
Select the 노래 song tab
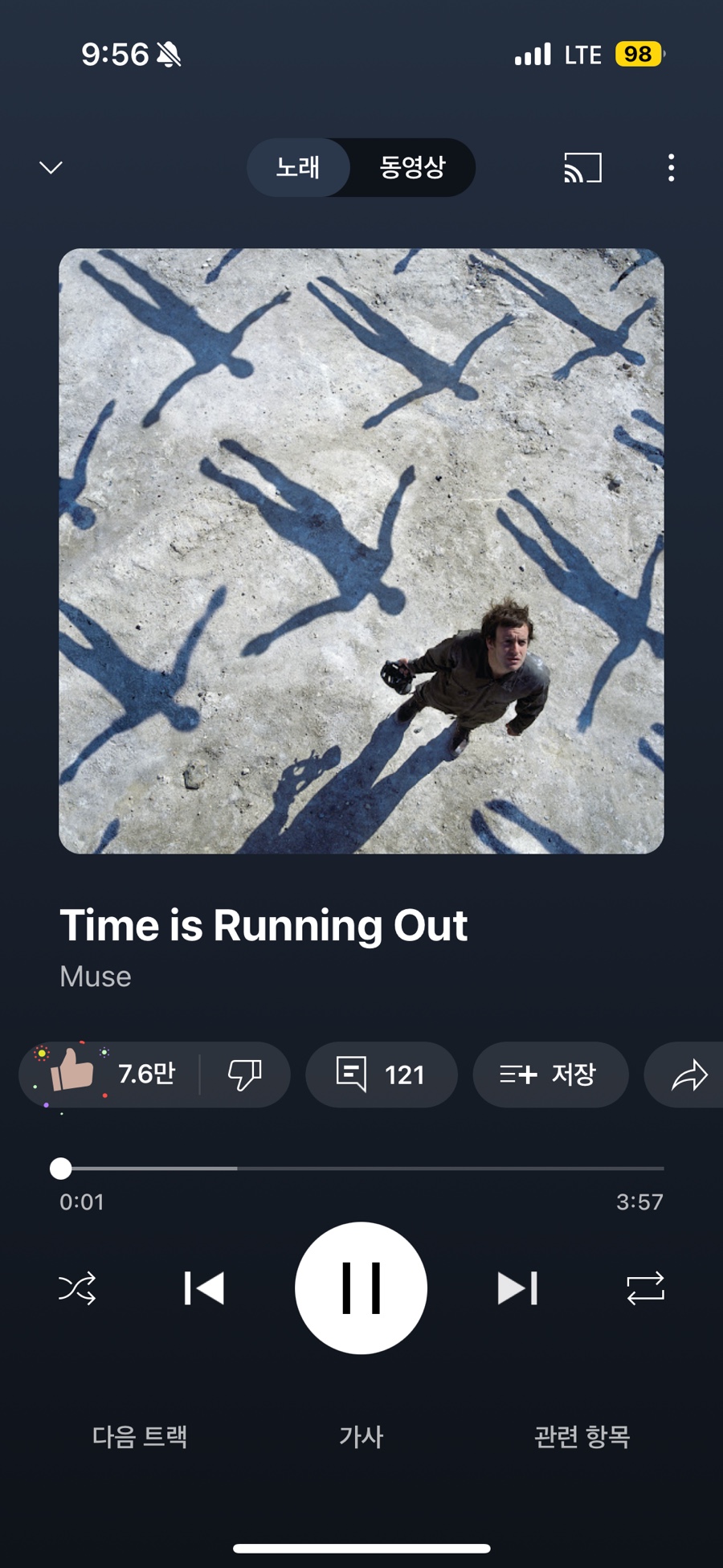(298, 167)
